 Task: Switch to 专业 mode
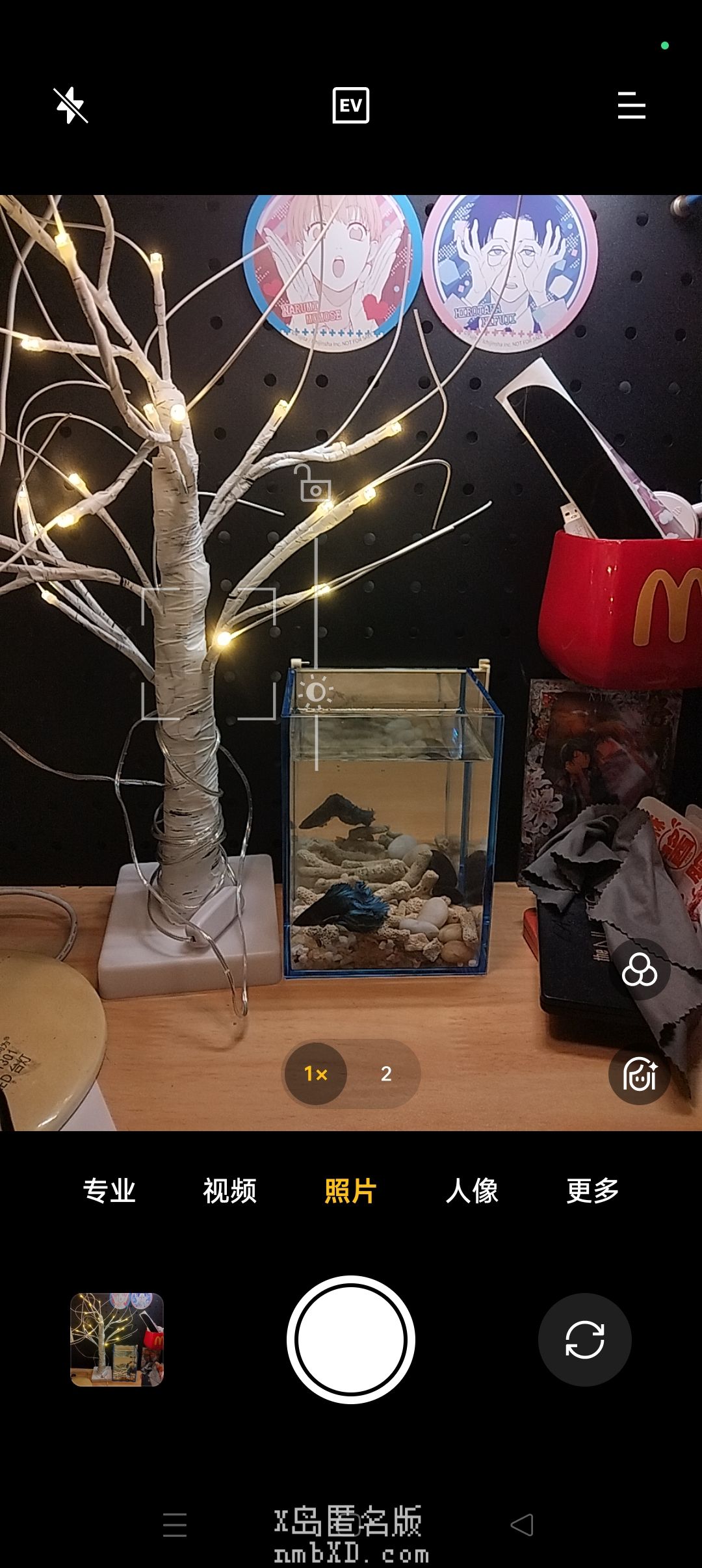point(109,1190)
